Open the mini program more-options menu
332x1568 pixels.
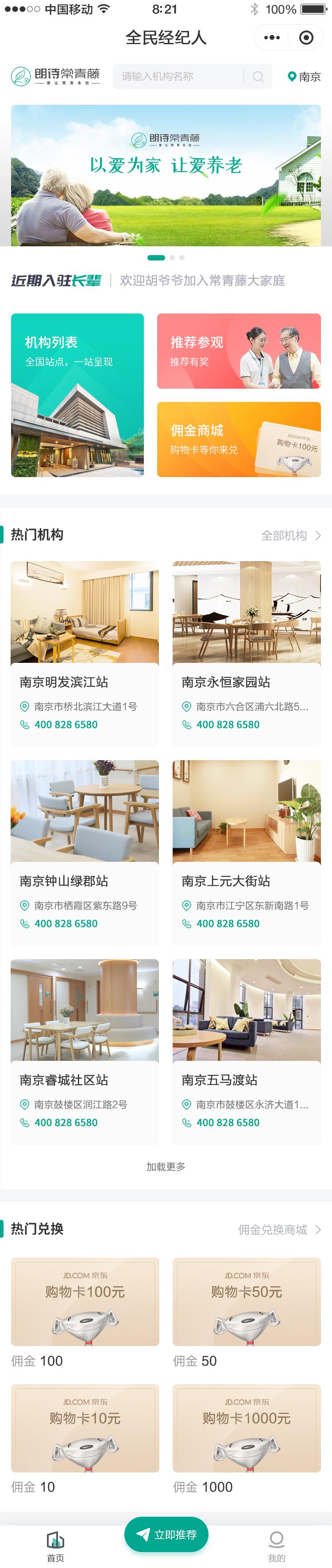coord(272,38)
